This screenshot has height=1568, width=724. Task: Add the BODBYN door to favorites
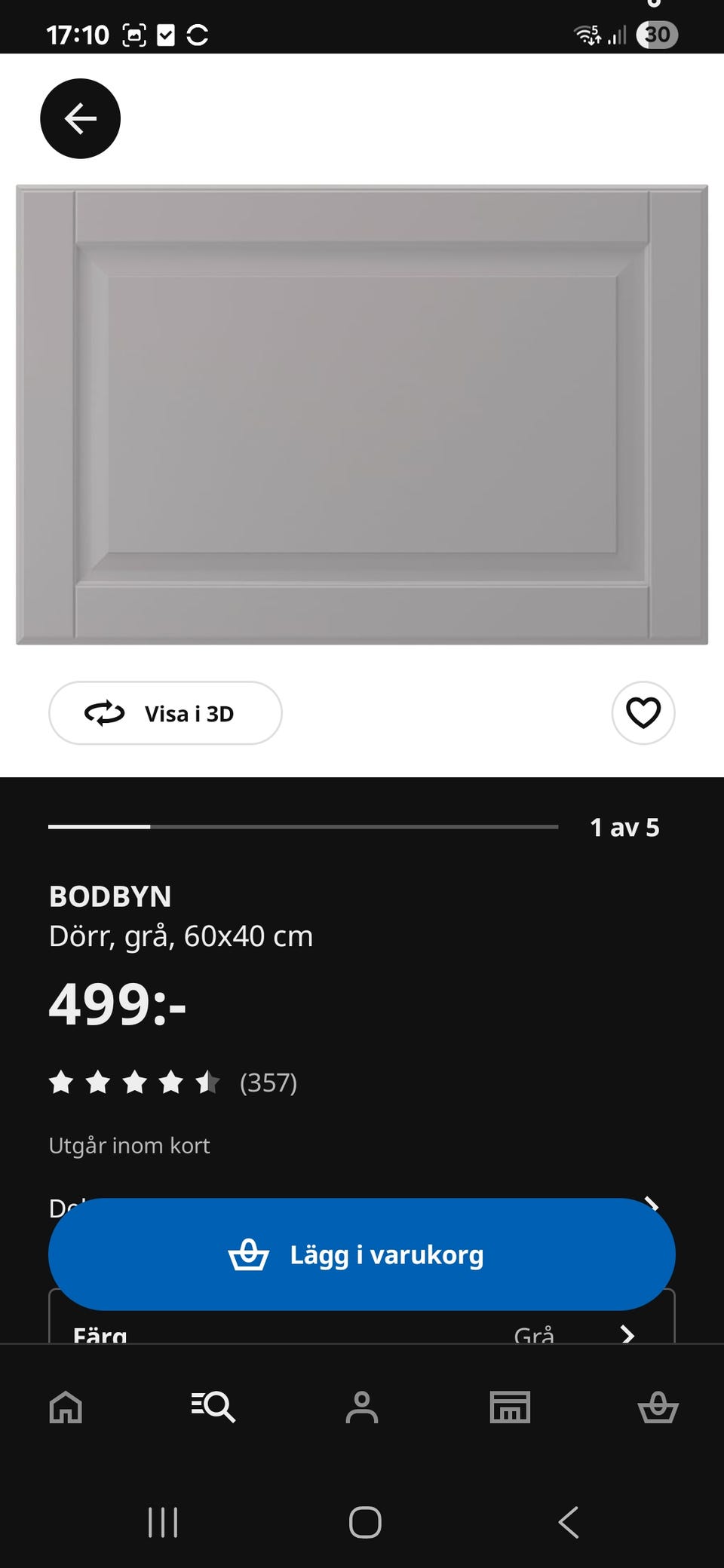643,713
